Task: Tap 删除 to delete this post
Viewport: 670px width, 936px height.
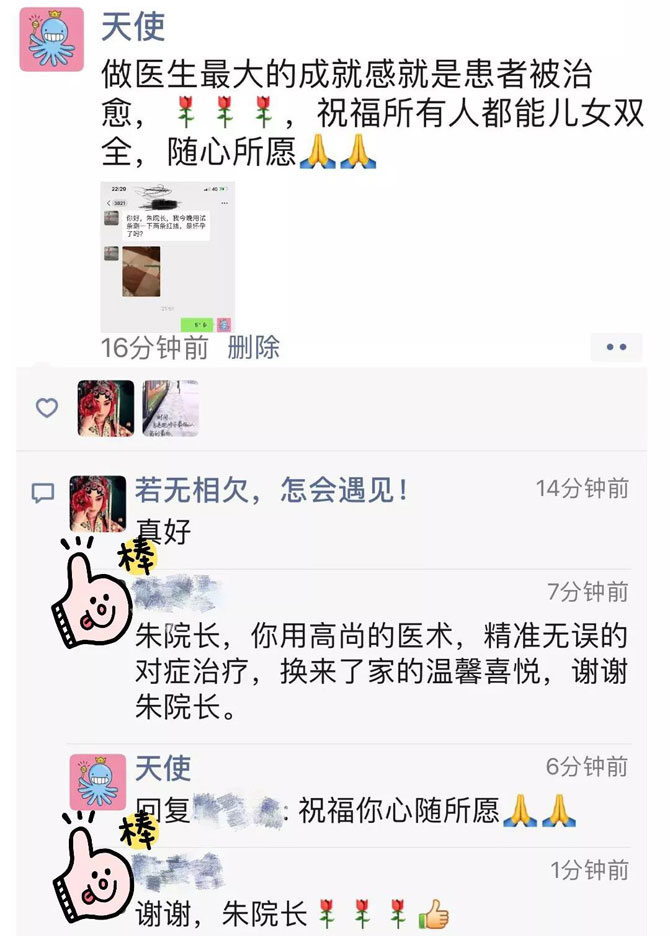Action: pyautogui.click(x=253, y=348)
